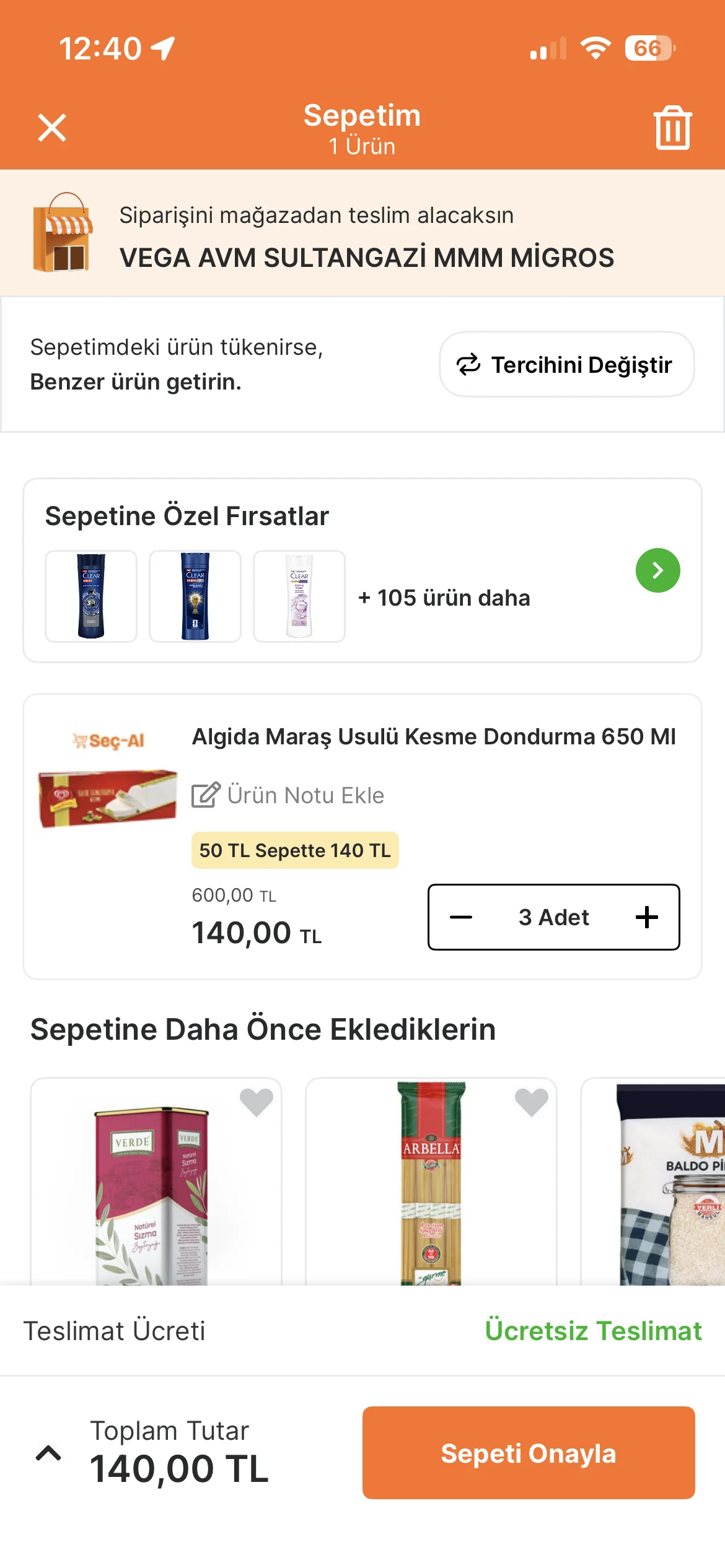Decrease Algida dondurma quantity by one
725x1568 pixels.
coord(461,917)
